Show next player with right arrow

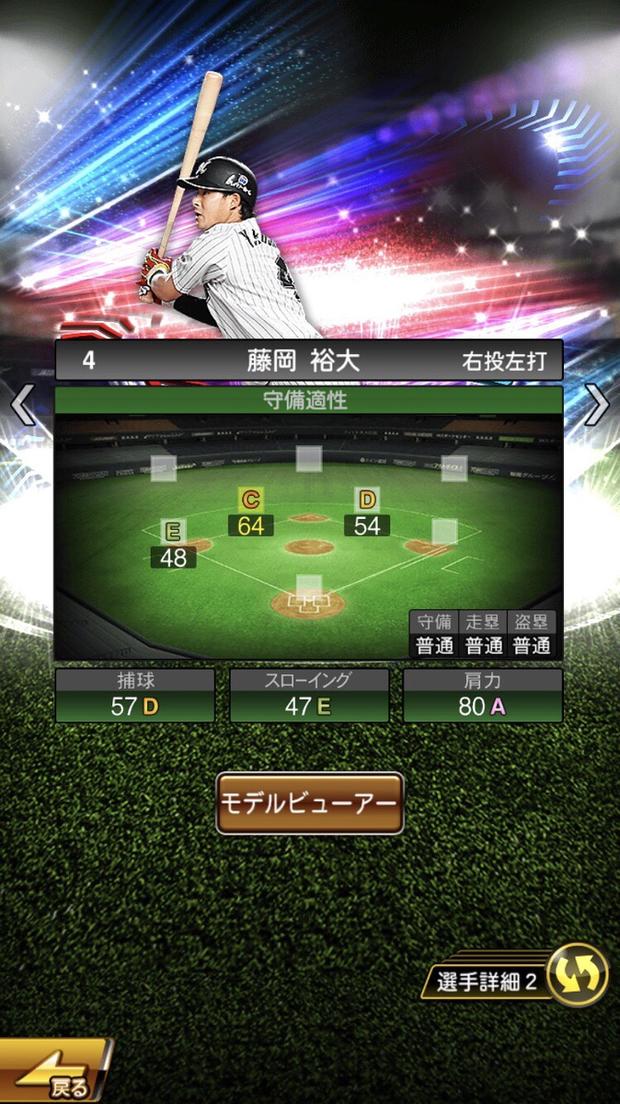click(x=597, y=405)
